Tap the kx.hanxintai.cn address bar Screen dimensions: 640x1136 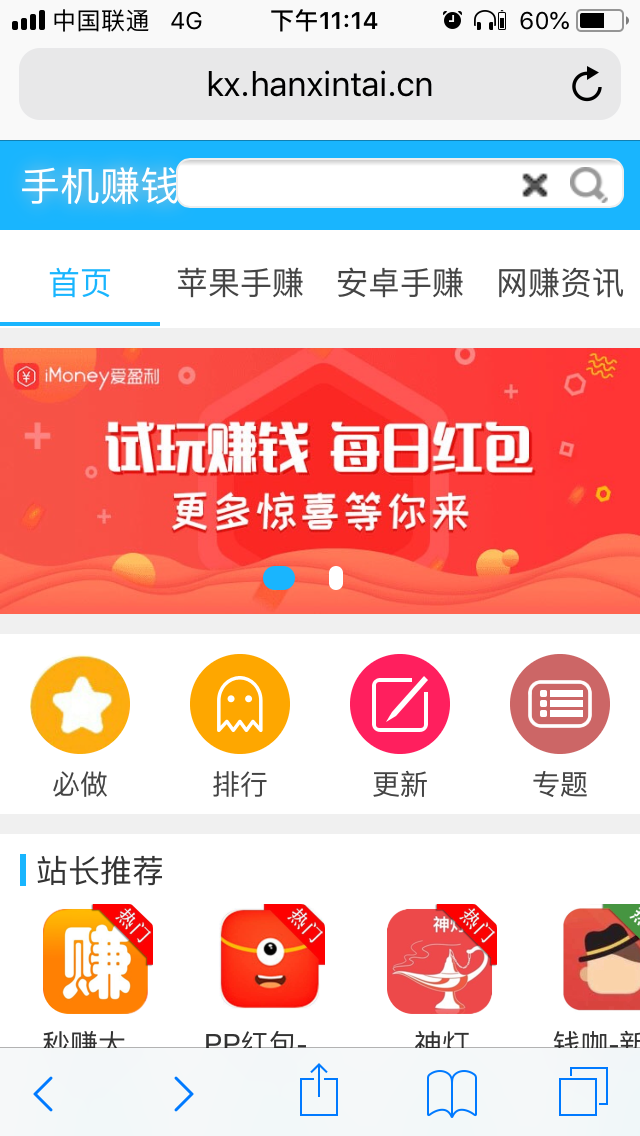pyautogui.click(x=320, y=85)
